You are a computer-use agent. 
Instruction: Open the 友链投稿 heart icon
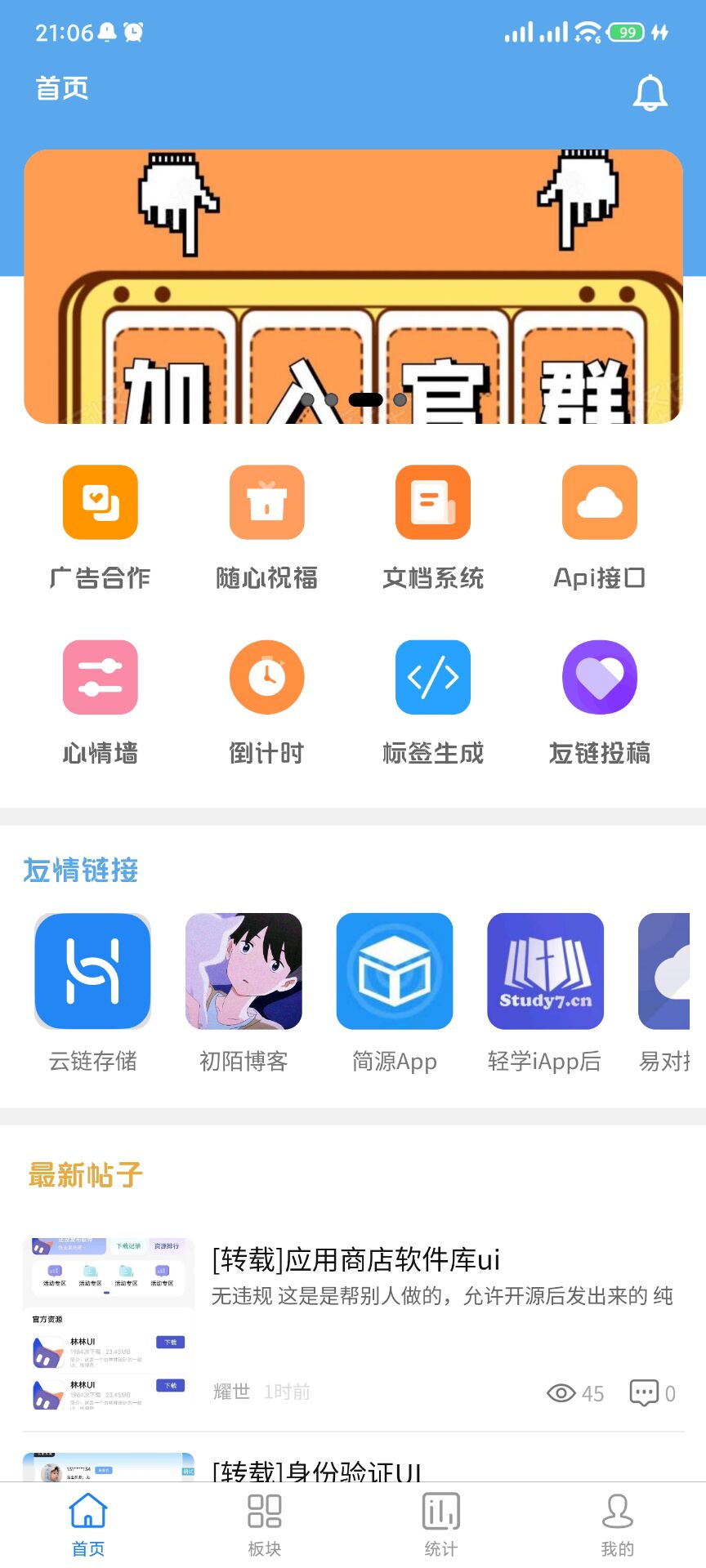tap(599, 678)
